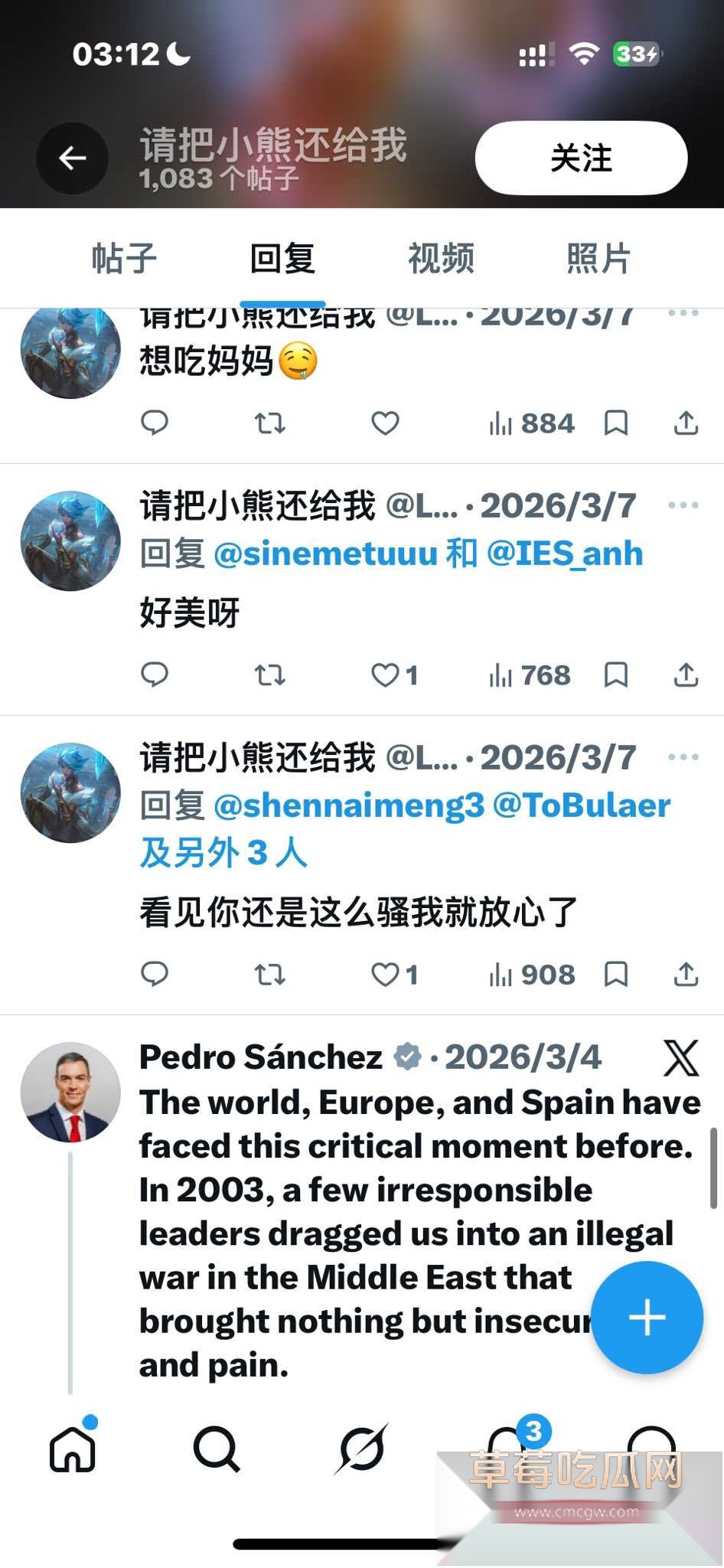Compose a new post with plus button
The width and height of the screenshot is (724, 1568).
[x=647, y=1317]
